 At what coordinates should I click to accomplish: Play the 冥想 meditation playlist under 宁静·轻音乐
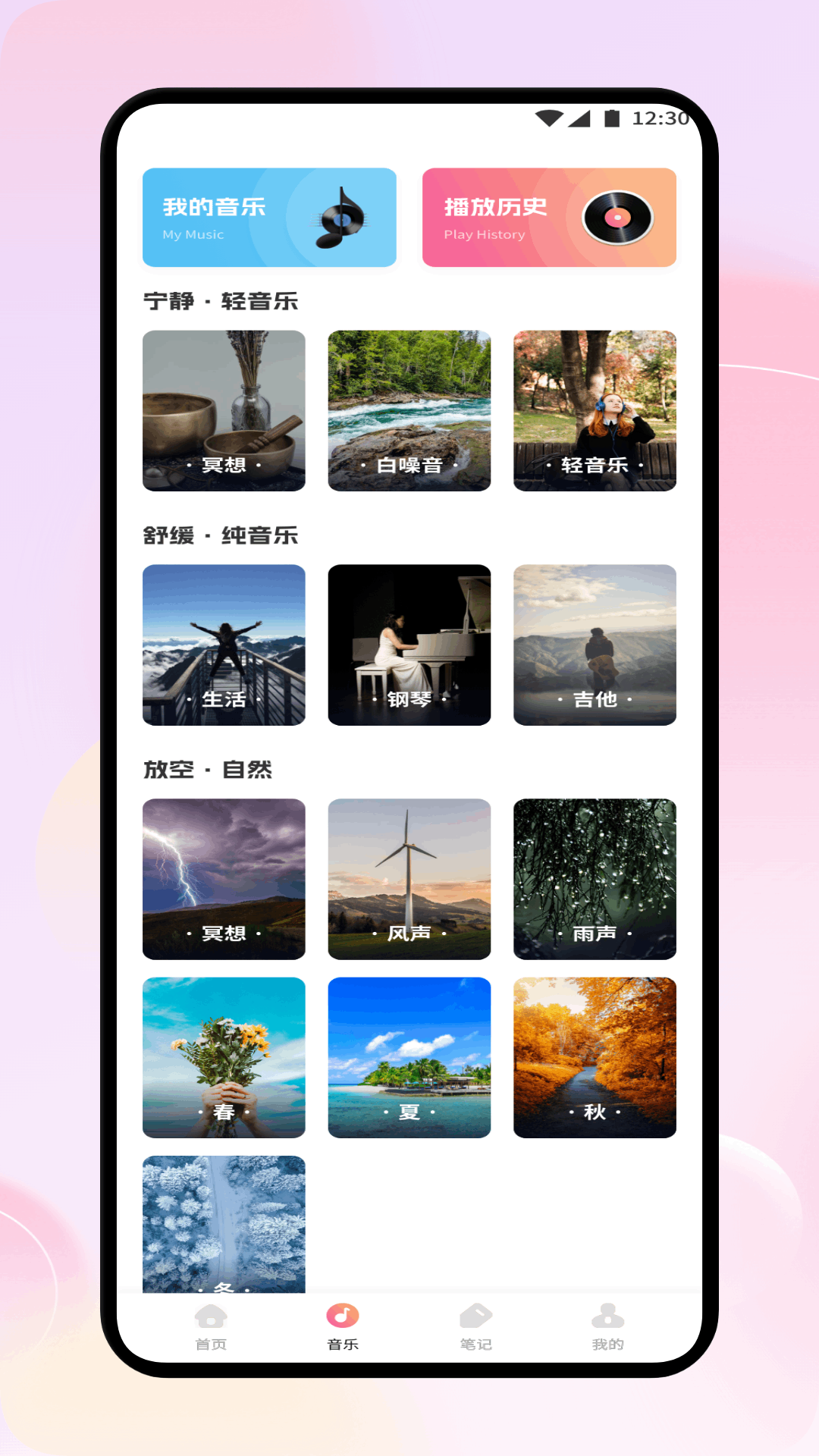224,409
